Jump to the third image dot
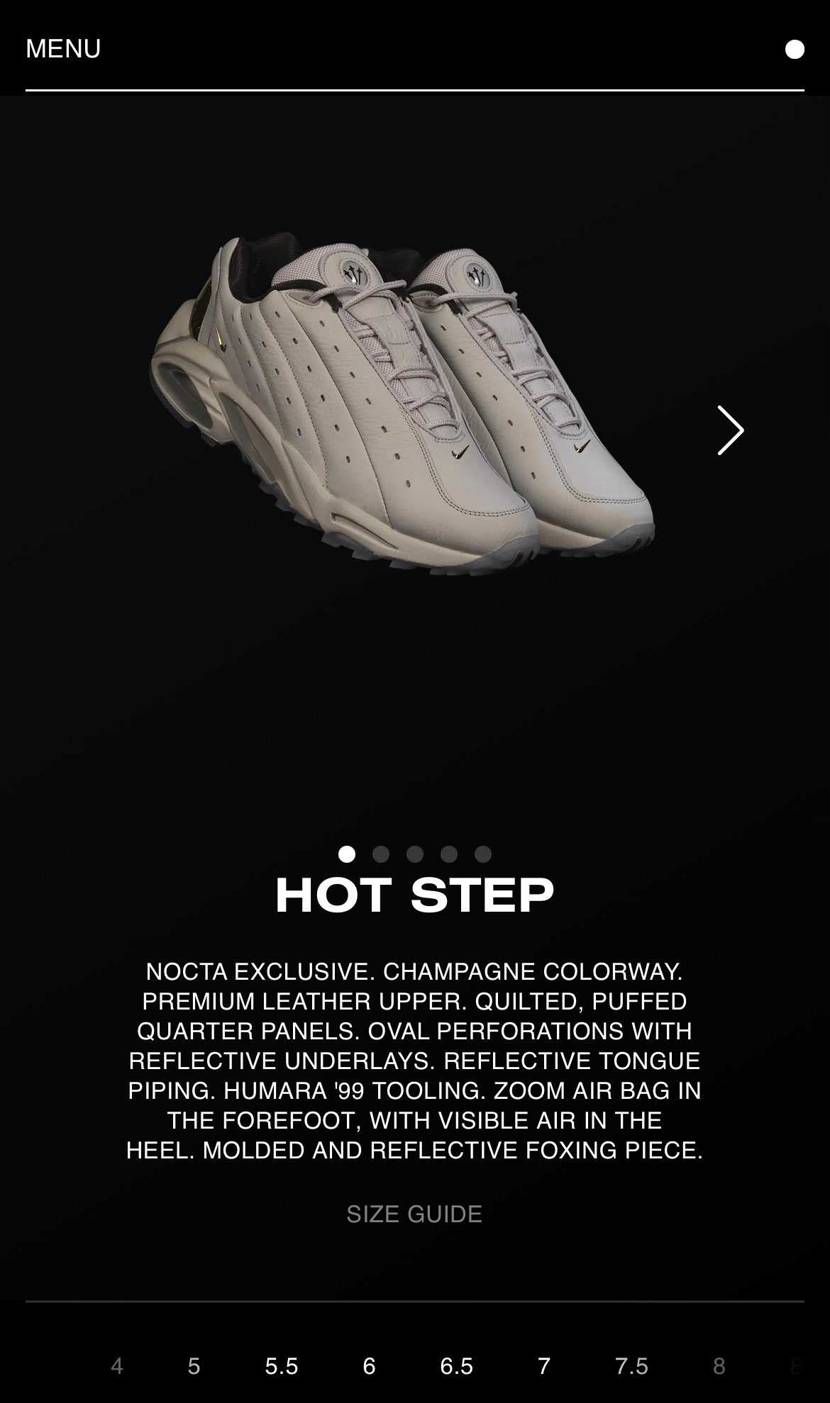This screenshot has height=1403, width=830. tap(415, 854)
